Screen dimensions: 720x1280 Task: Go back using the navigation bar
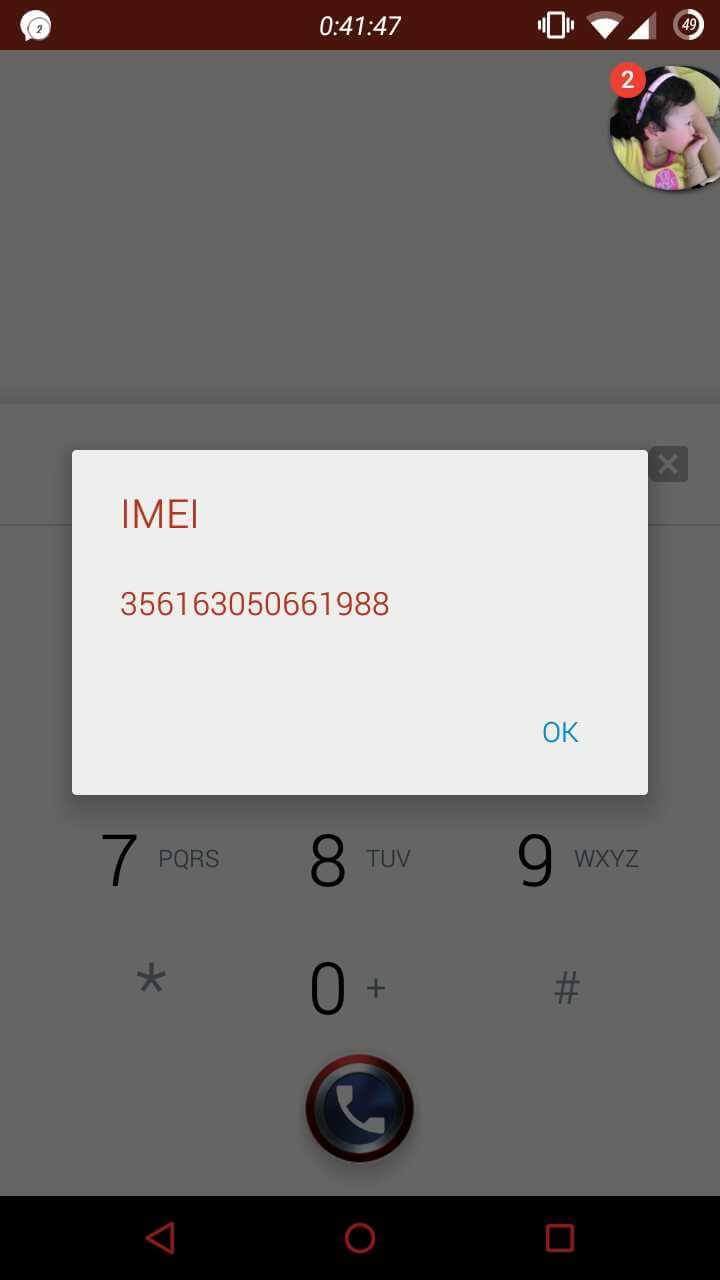[160, 1237]
